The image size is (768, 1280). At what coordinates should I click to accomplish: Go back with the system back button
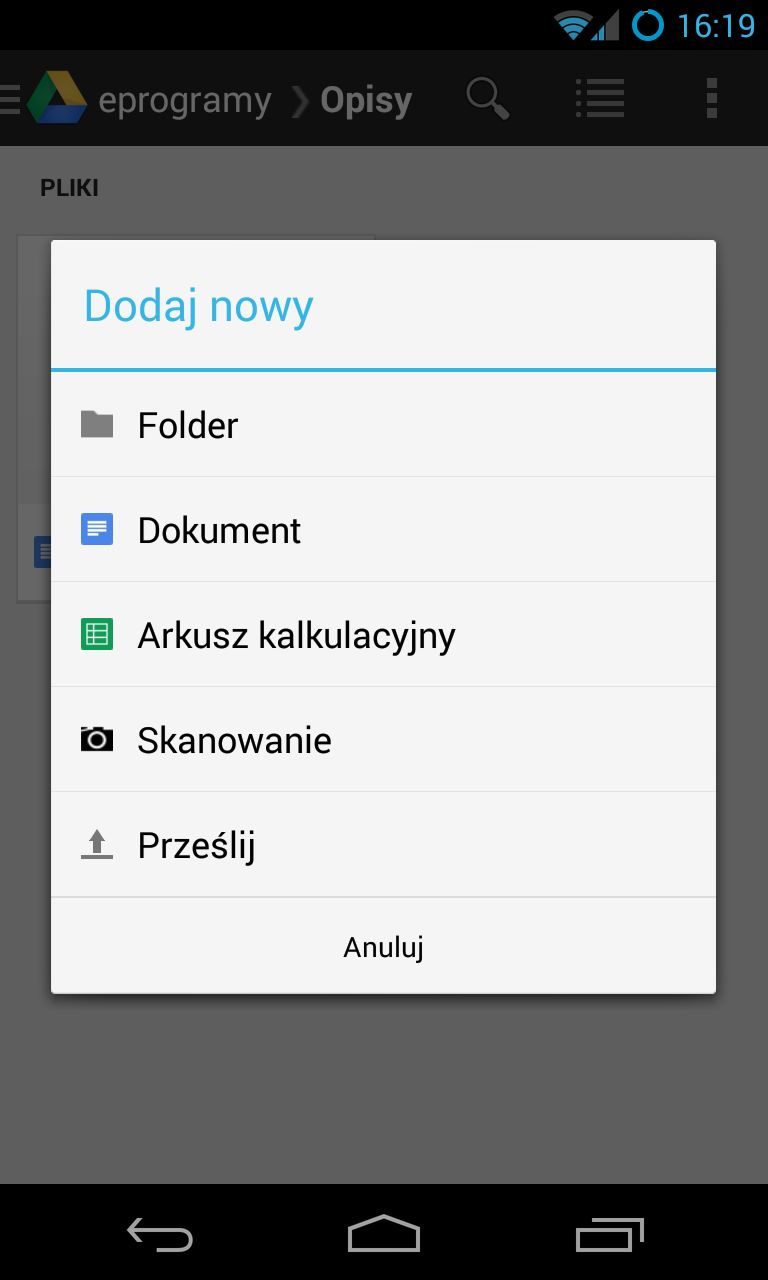[160, 1234]
